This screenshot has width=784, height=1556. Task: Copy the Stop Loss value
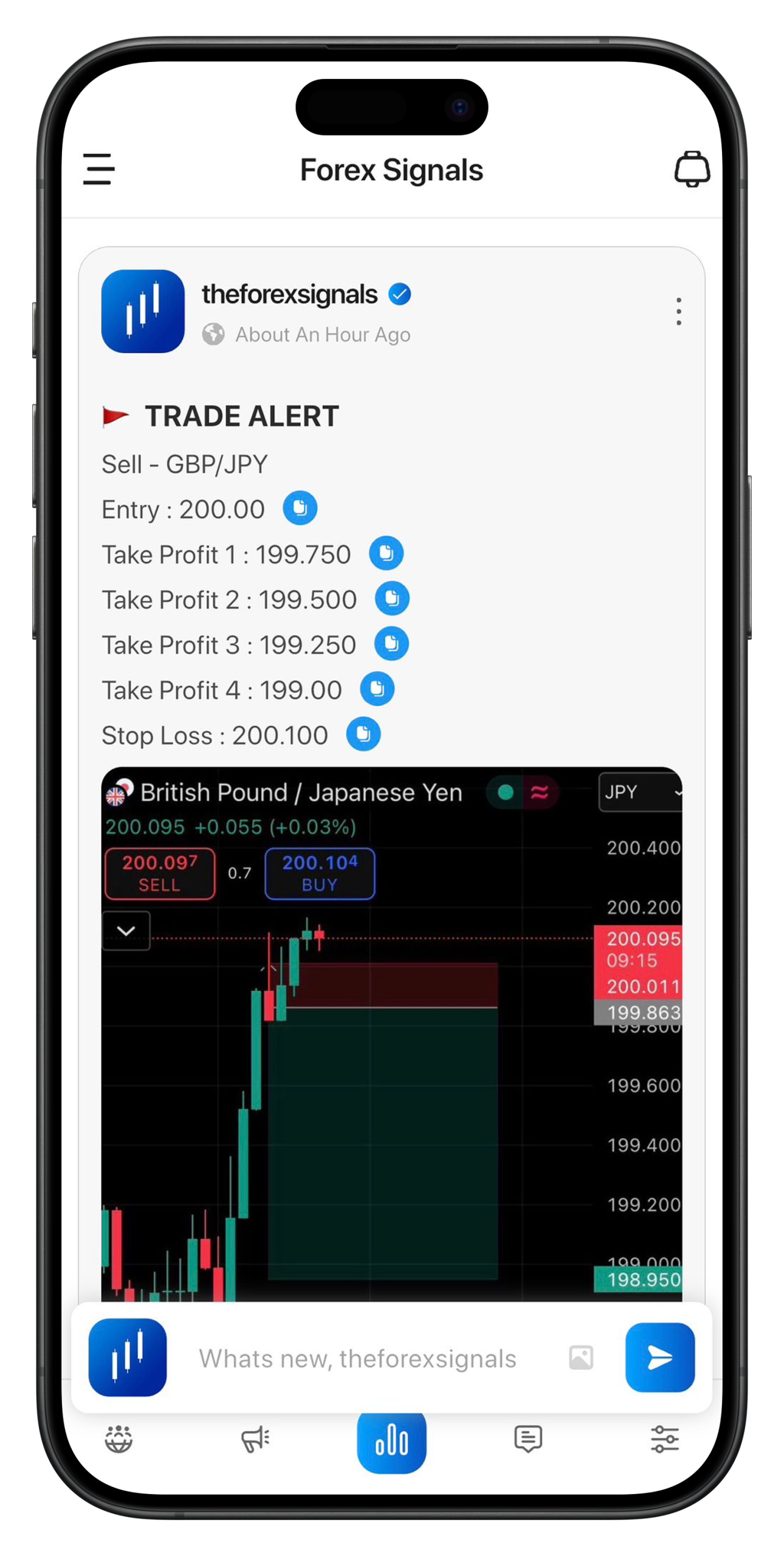click(363, 734)
